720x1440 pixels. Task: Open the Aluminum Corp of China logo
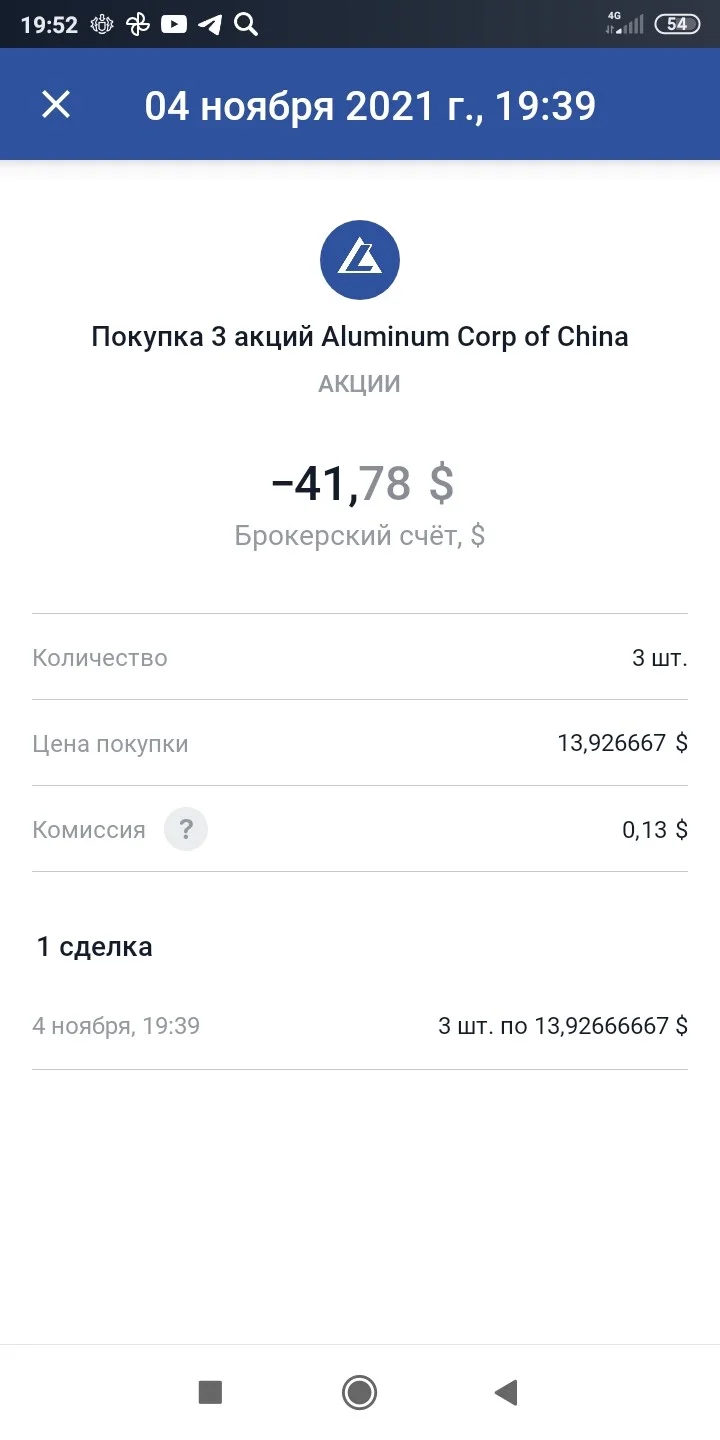pos(360,261)
